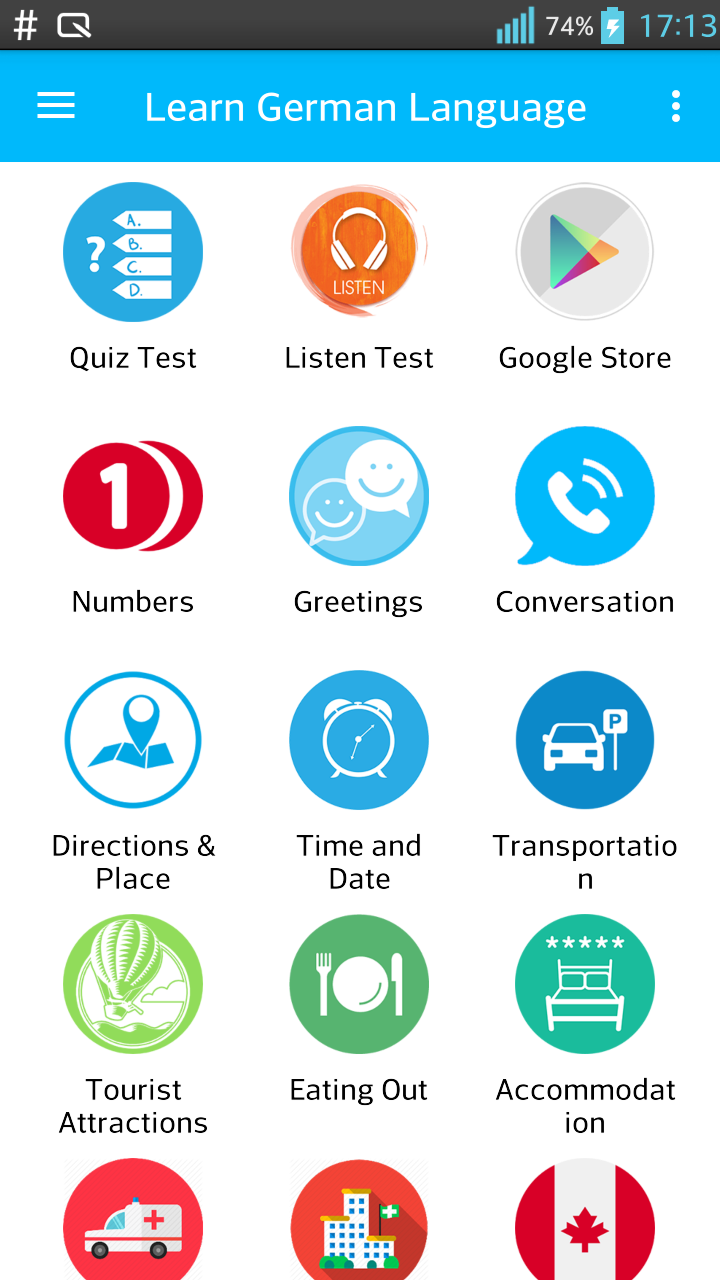Tap the Greetings label text
The image size is (720, 1280).
point(358,601)
